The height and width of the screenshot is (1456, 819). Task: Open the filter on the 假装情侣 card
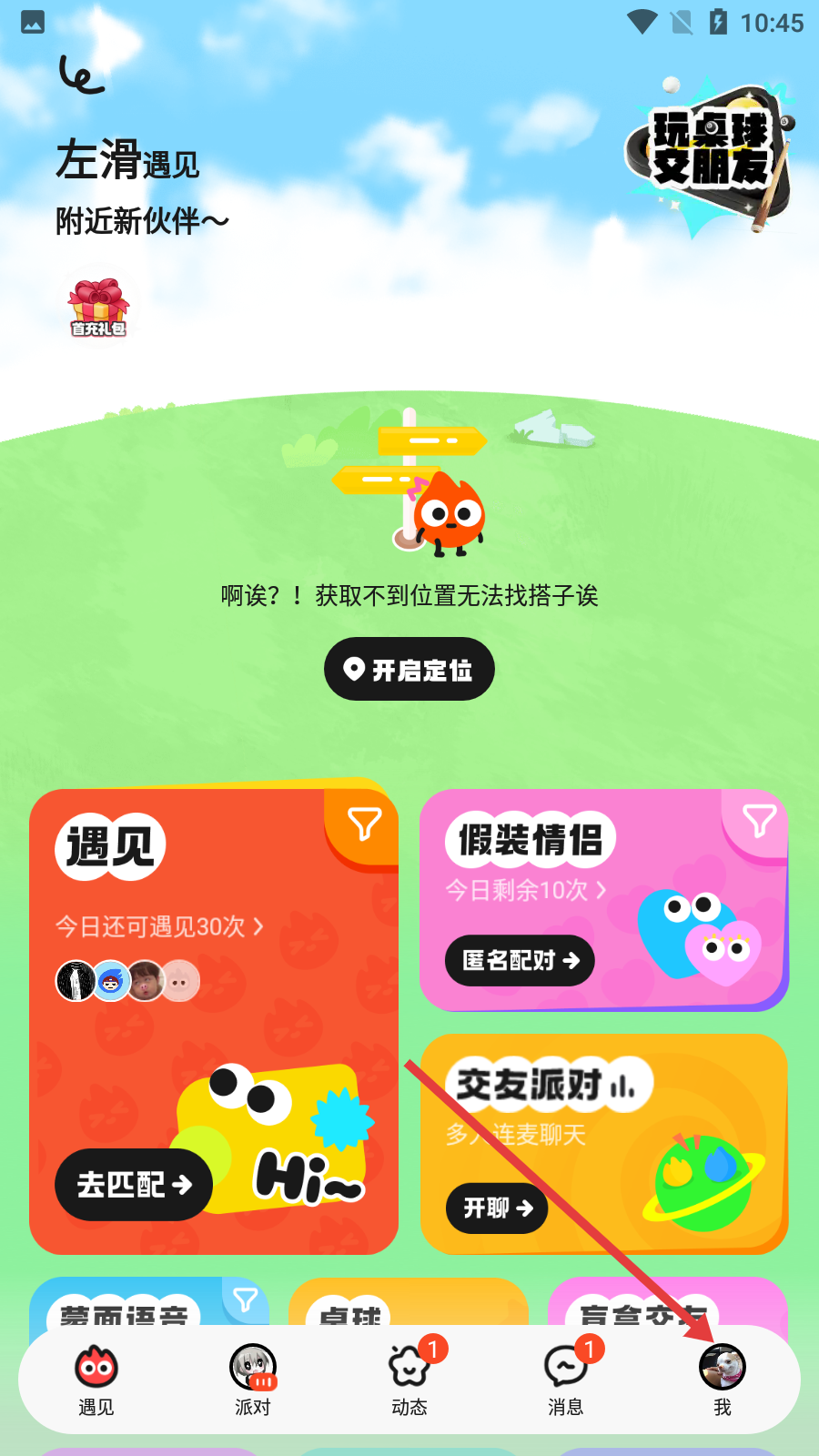[758, 821]
